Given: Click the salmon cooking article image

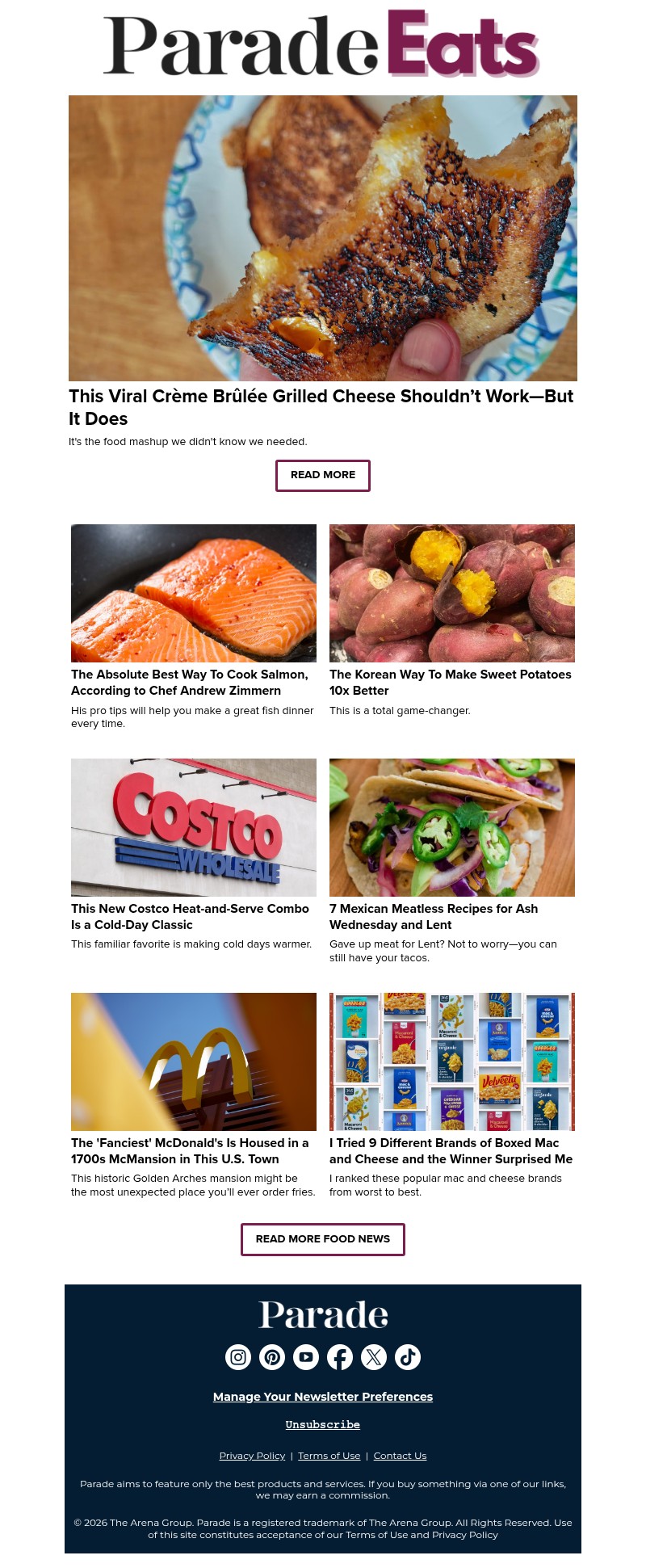Looking at the screenshot, I should pos(194,593).
